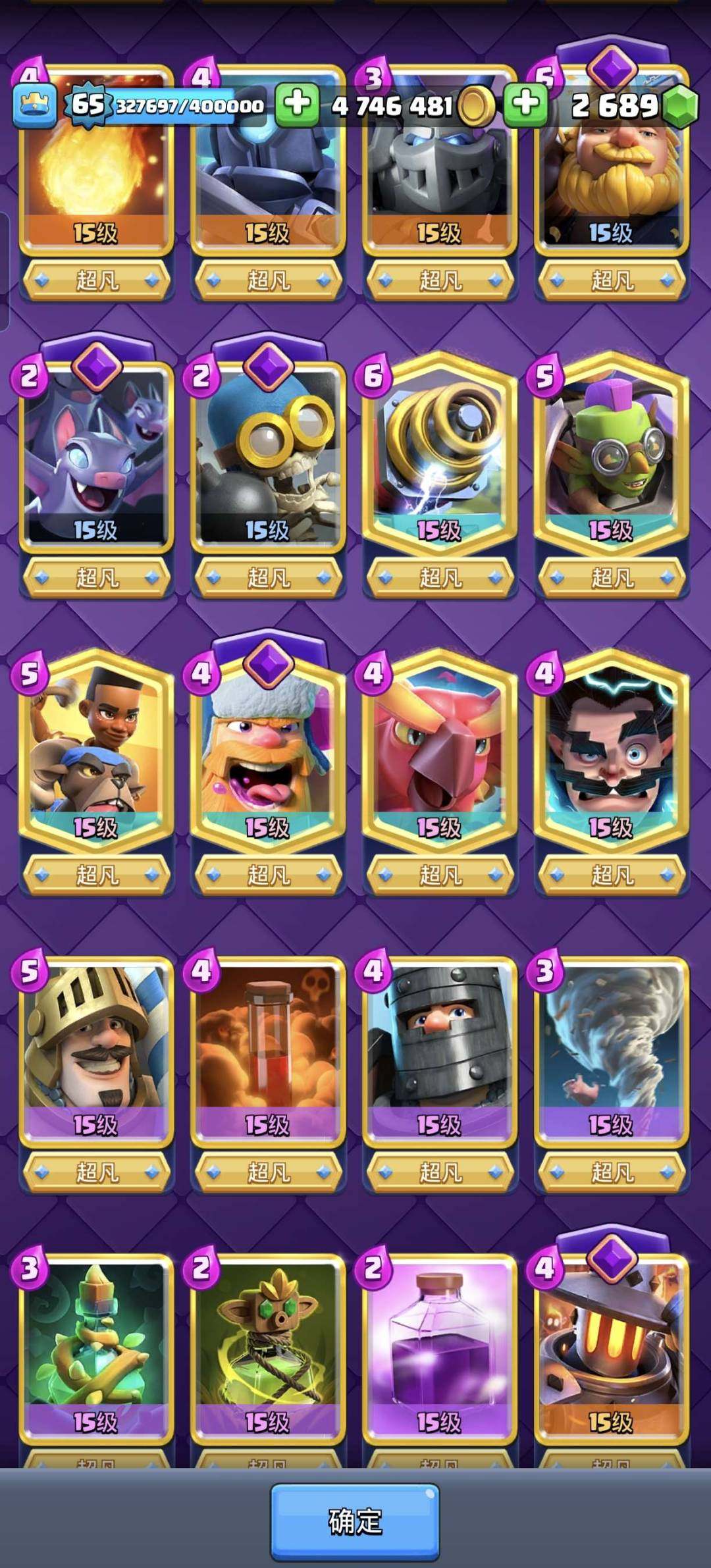The width and height of the screenshot is (711, 1568).
Task: Buy more gems with the plus button
Action: [x=525, y=104]
